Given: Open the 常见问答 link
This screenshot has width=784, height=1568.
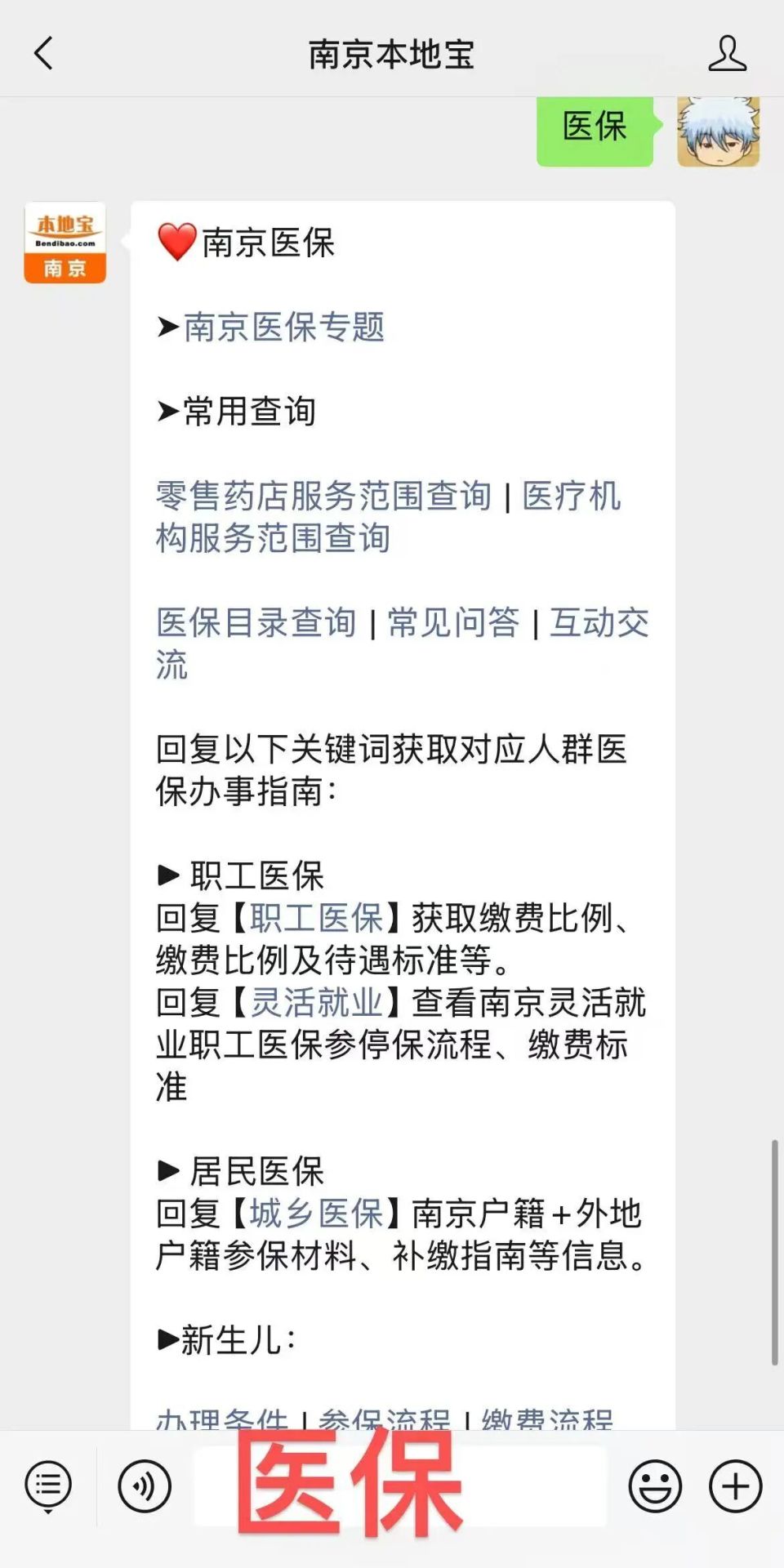Looking at the screenshot, I should (x=455, y=623).
